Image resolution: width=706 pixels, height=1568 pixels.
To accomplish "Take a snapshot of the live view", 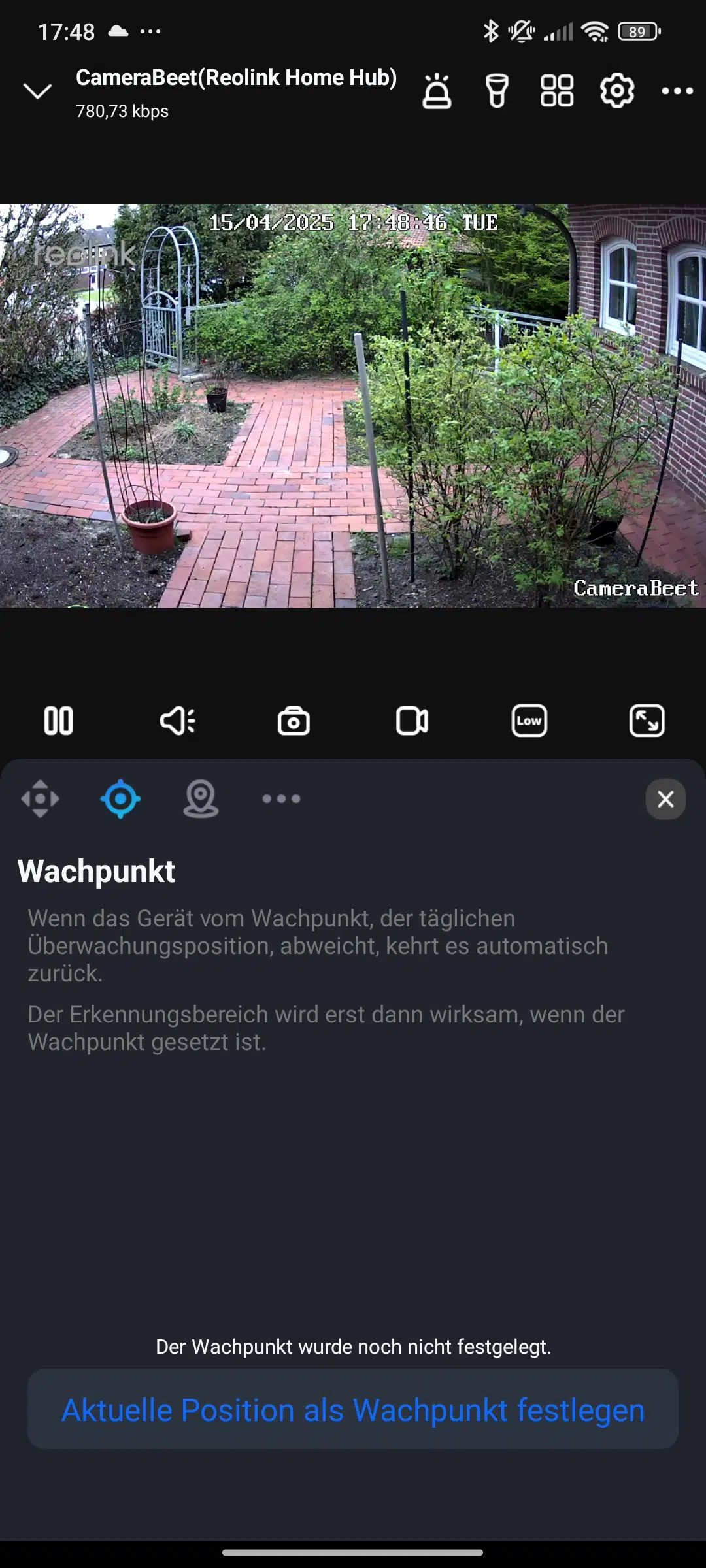I will pyautogui.click(x=294, y=721).
